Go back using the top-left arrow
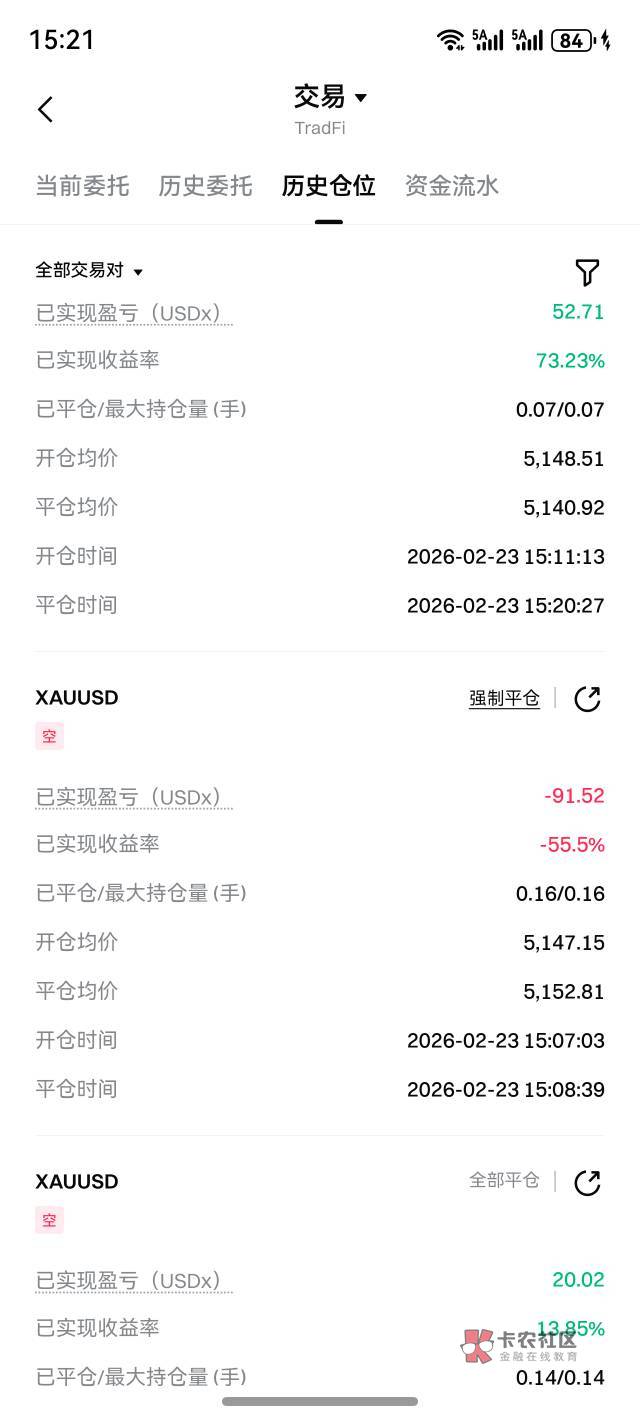The height and width of the screenshot is (1416, 640). 45,109
